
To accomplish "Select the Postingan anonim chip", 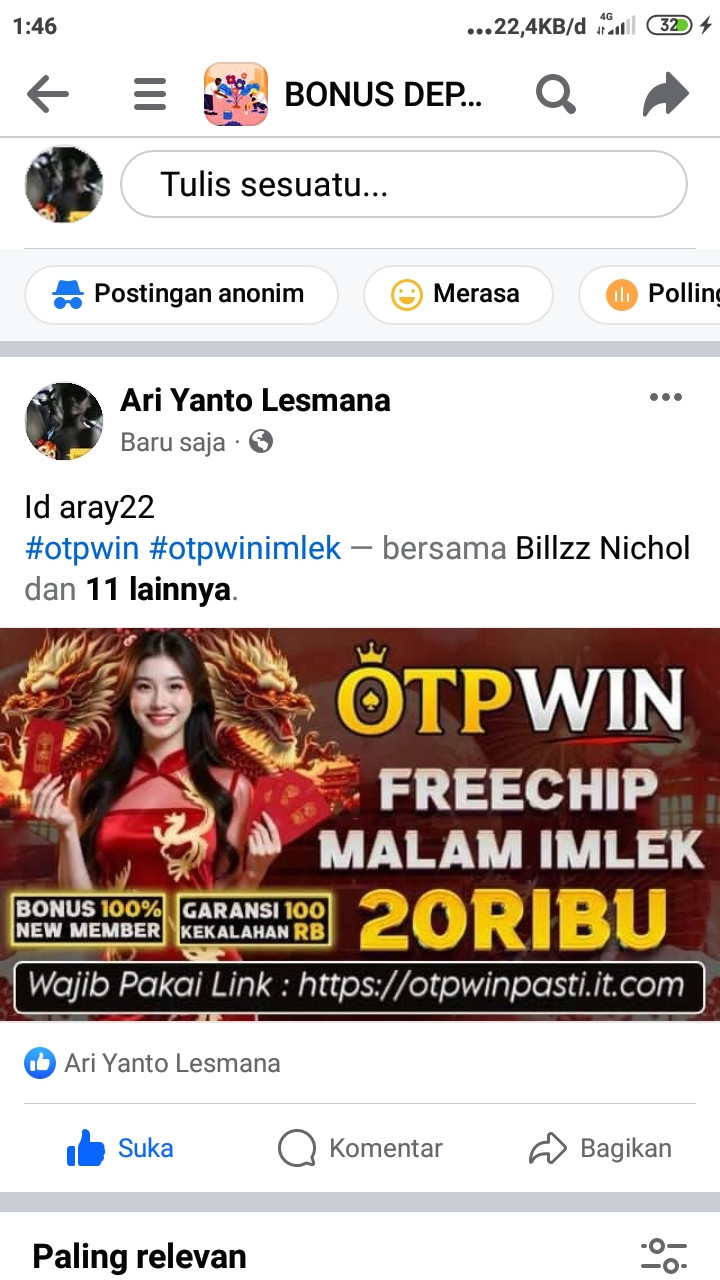I will pyautogui.click(x=181, y=294).
